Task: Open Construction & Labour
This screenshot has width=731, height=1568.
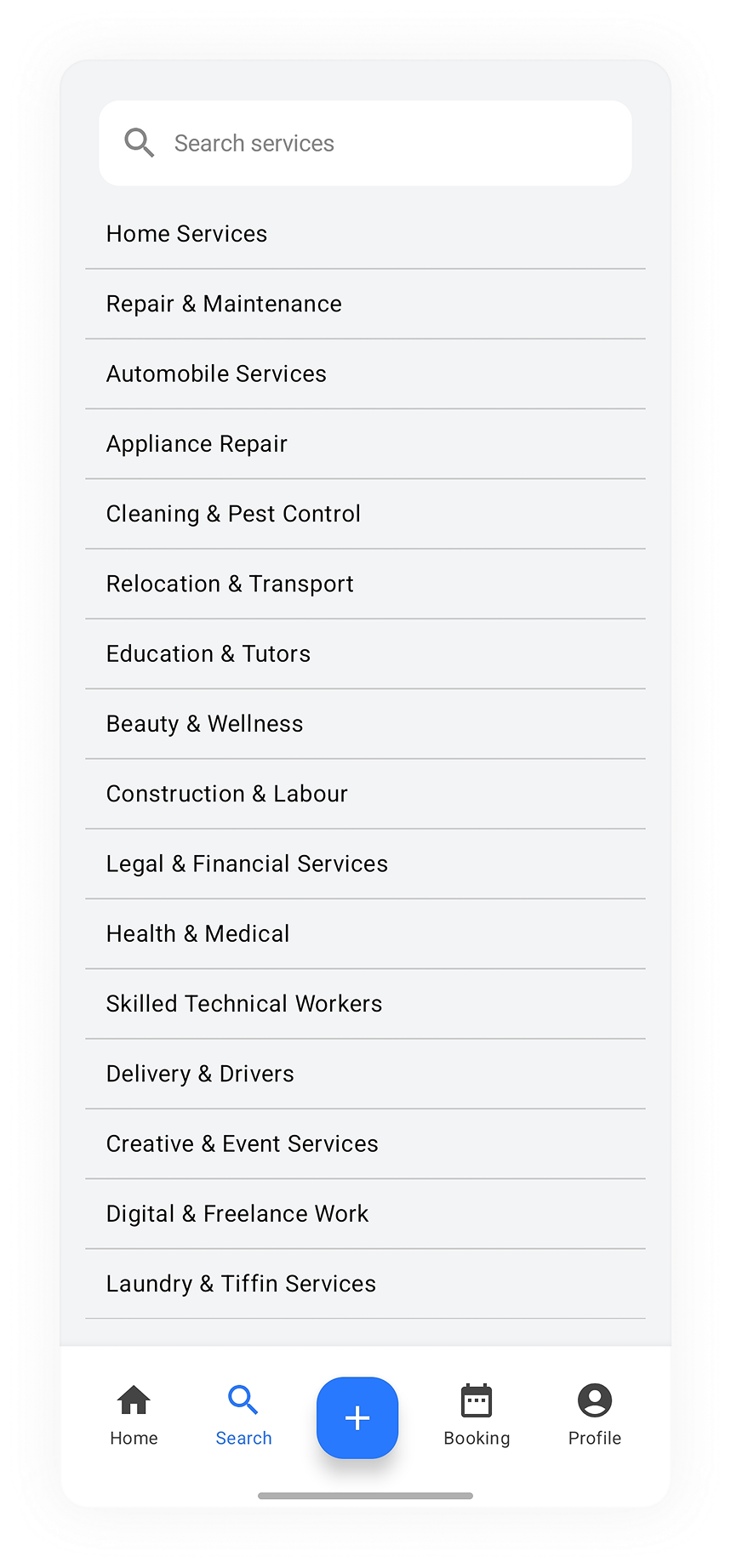Action: click(227, 794)
